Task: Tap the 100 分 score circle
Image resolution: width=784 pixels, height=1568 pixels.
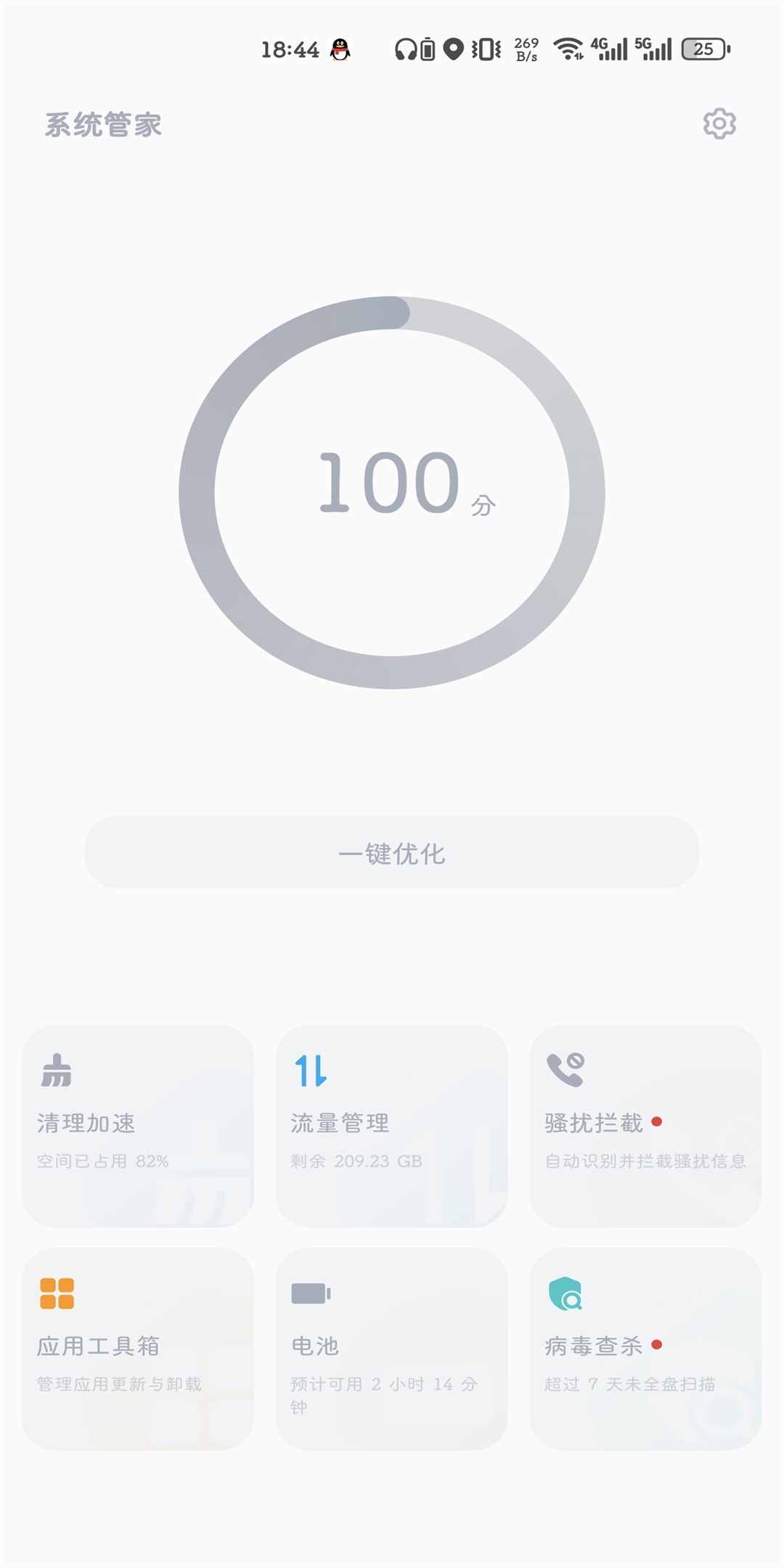Action: click(x=392, y=492)
